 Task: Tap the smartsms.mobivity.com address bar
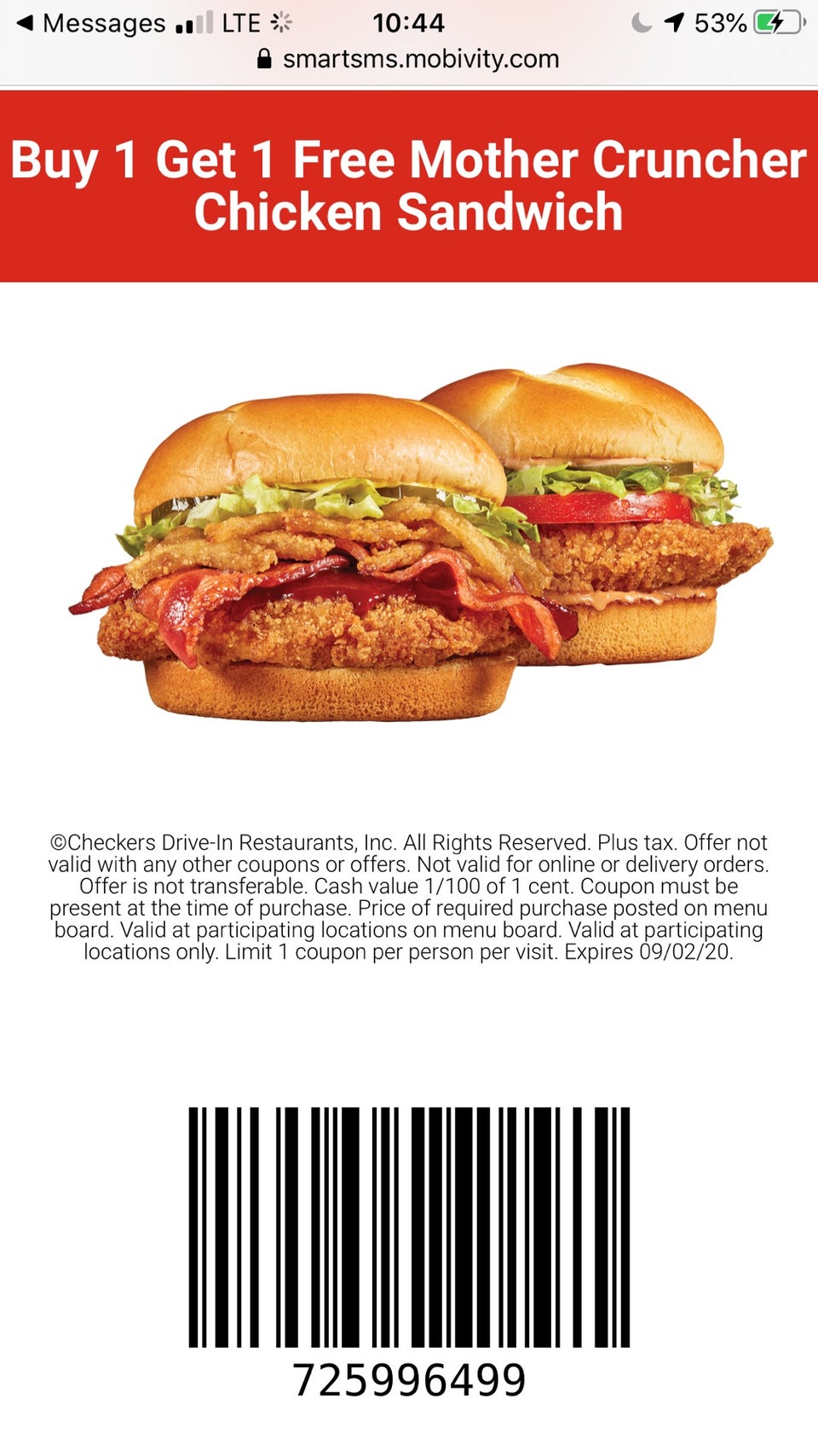409,59
